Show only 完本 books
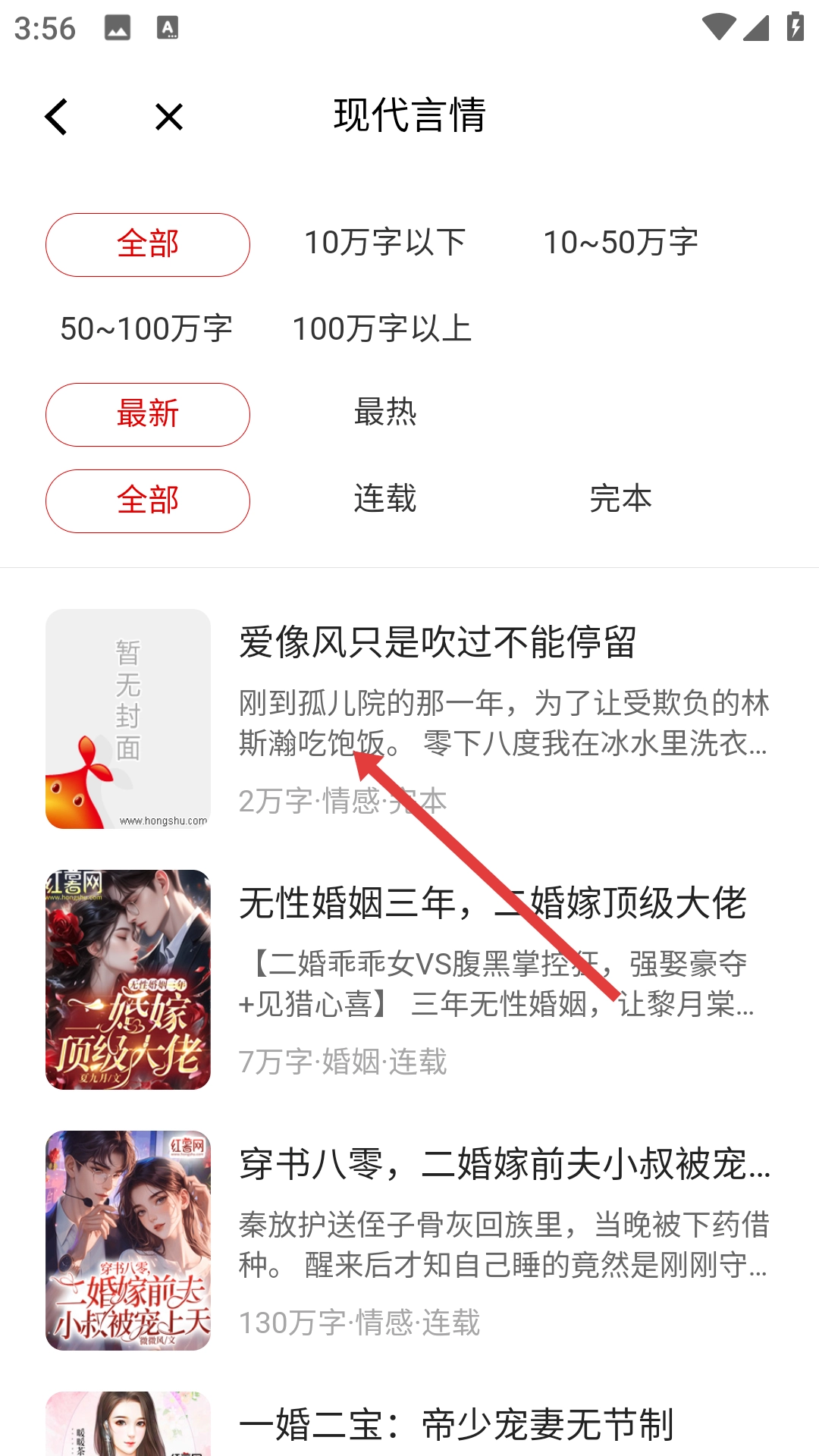This screenshot has width=819, height=1456. [620, 499]
